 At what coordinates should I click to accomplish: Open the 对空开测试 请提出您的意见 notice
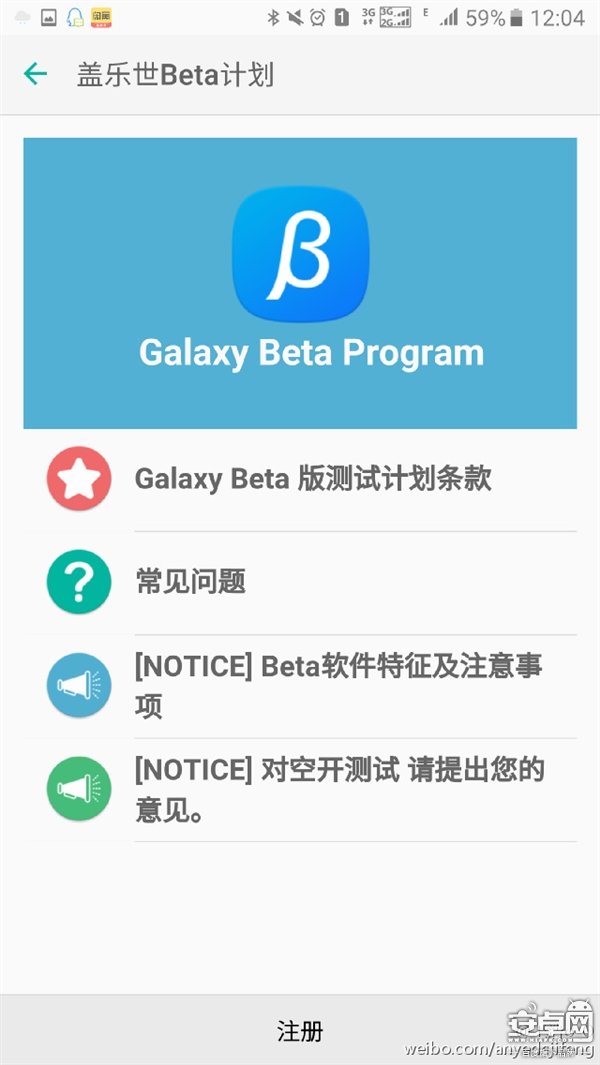pyautogui.click(x=340, y=789)
